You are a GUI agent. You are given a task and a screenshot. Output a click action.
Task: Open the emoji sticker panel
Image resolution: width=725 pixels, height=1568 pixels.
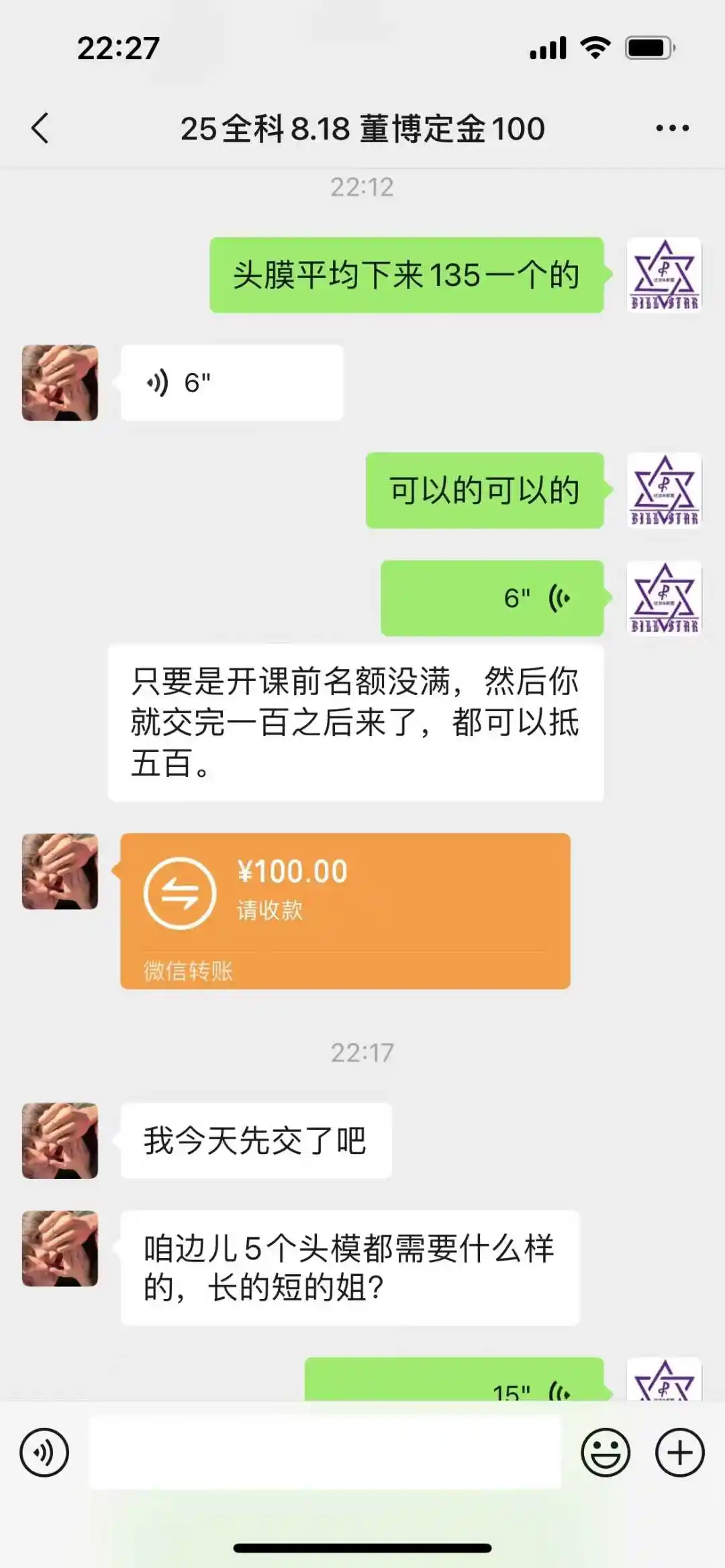point(605,1453)
